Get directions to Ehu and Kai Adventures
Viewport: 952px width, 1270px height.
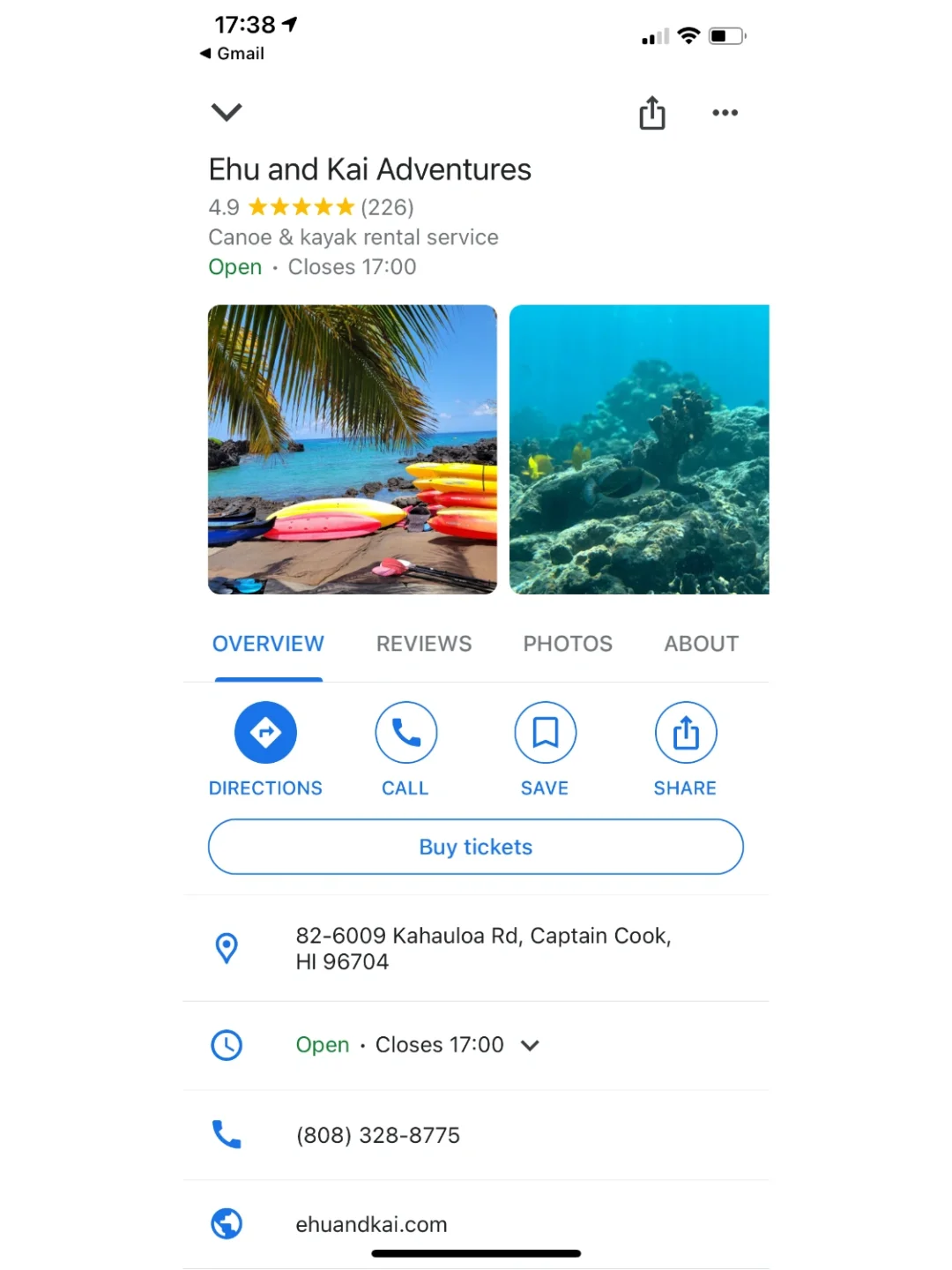click(265, 733)
